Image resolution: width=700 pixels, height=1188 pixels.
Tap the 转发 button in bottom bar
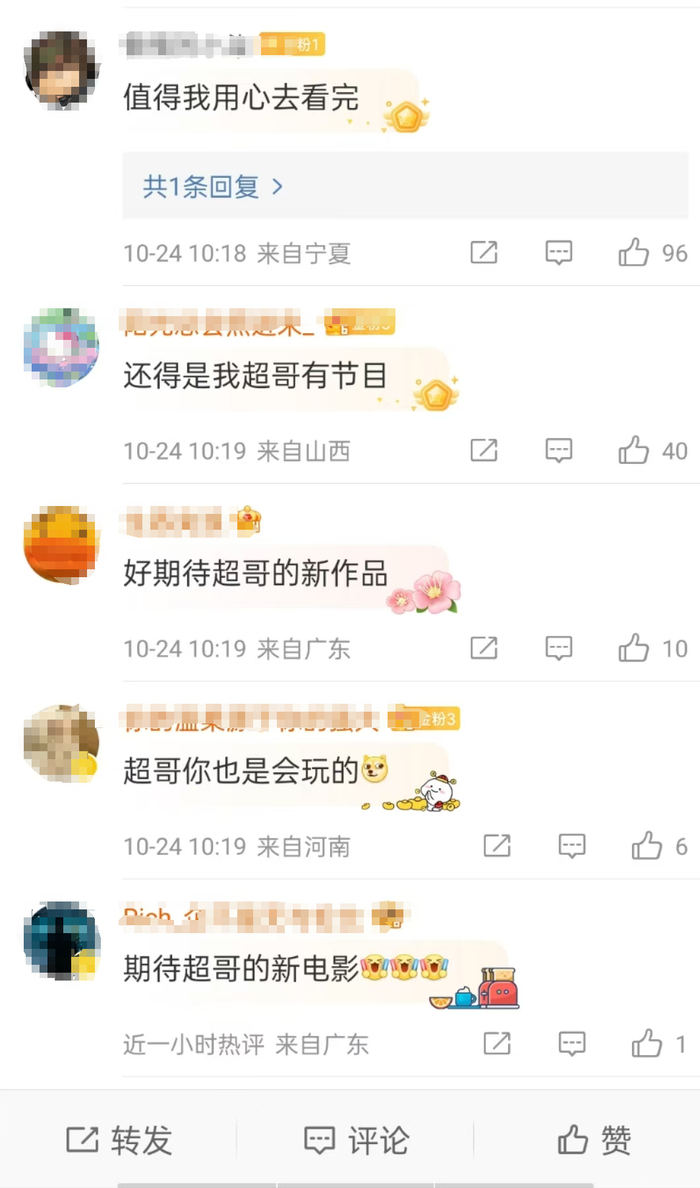[119, 1140]
